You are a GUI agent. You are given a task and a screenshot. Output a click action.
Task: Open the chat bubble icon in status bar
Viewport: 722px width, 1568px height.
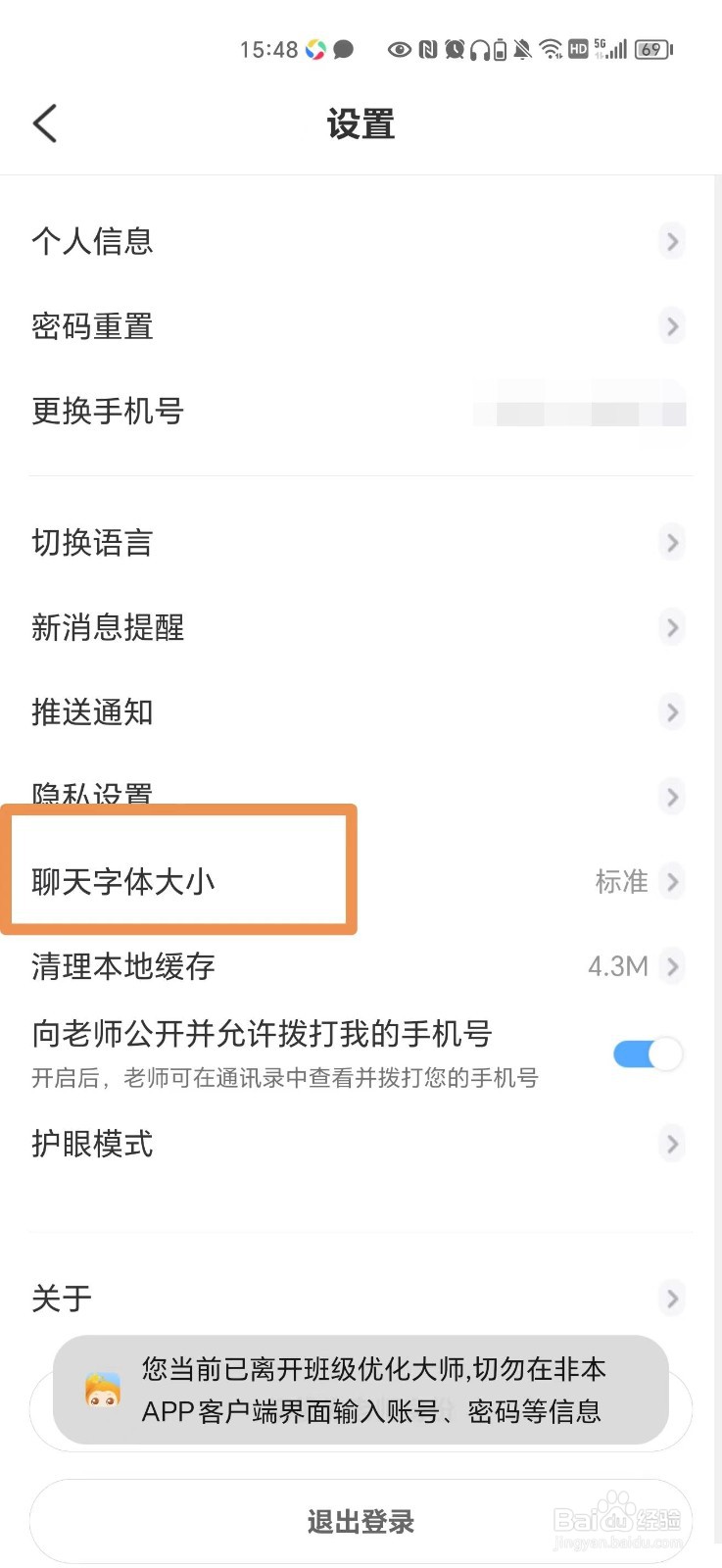point(342,48)
